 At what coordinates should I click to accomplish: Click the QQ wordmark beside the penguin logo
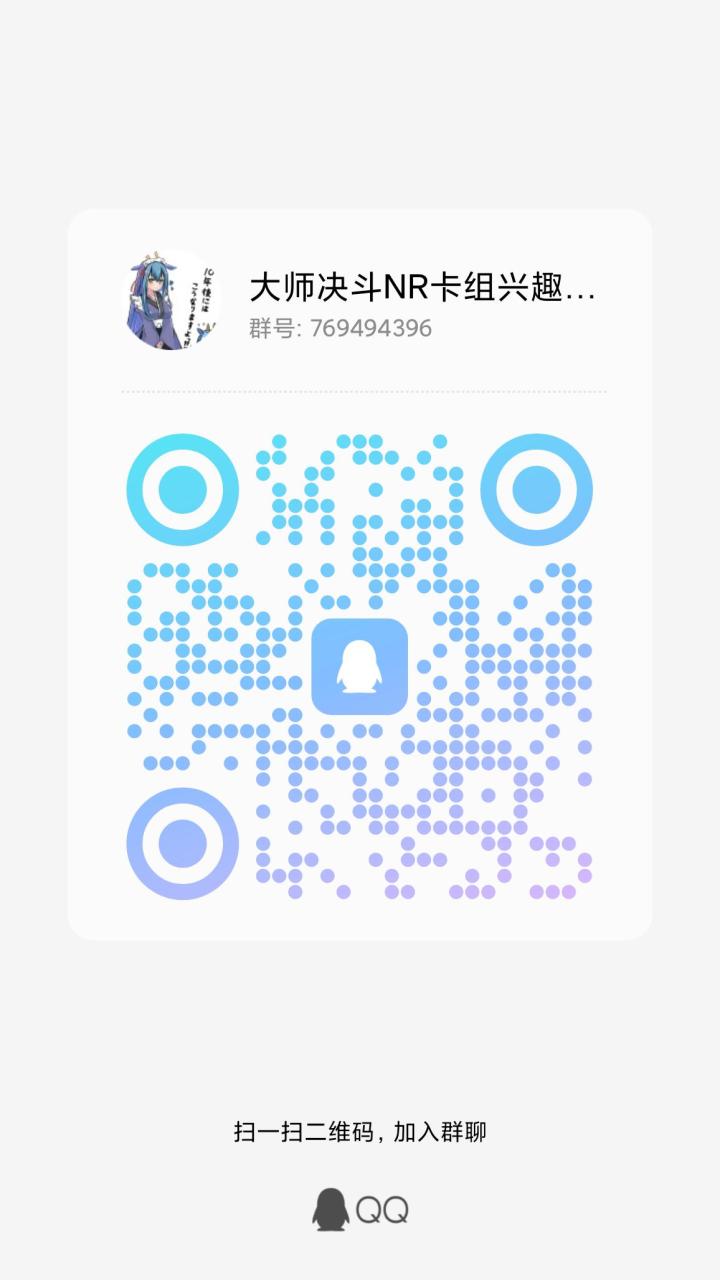(384, 1207)
